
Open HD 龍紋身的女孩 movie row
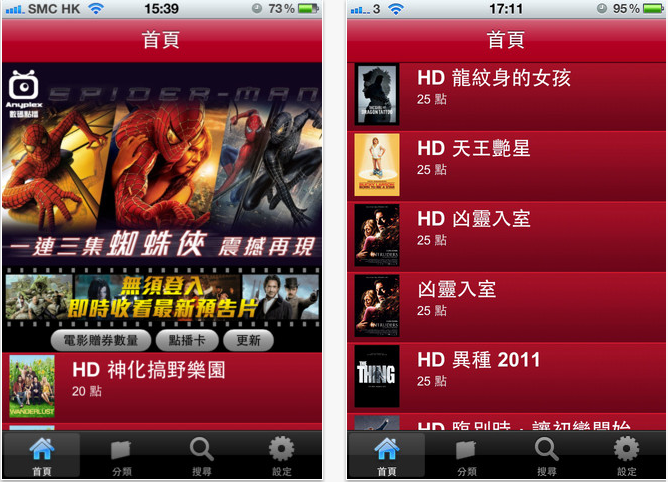(x=504, y=94)
